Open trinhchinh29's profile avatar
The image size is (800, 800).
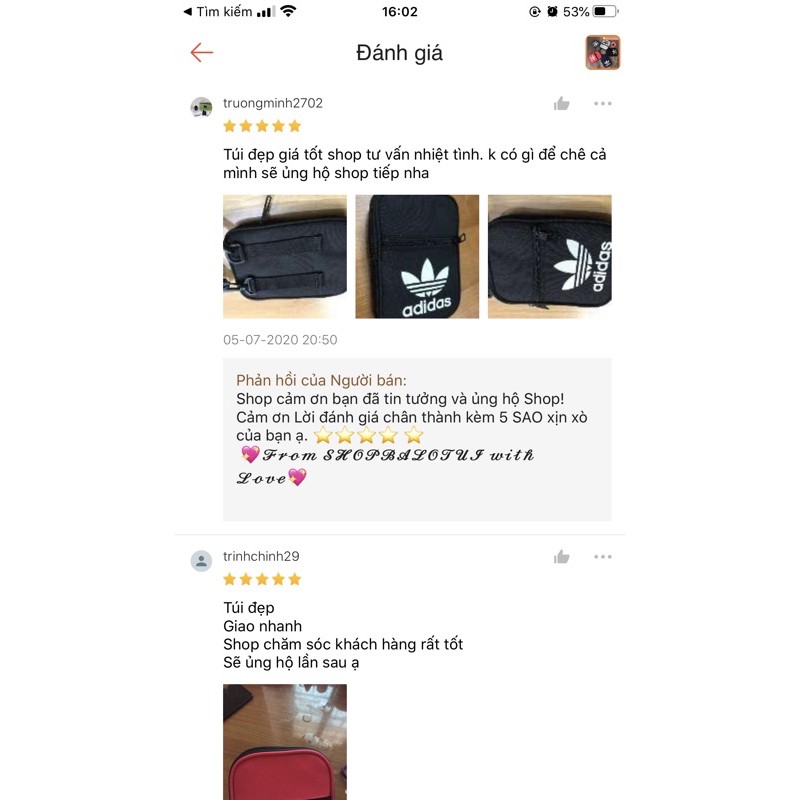point(202,561)
